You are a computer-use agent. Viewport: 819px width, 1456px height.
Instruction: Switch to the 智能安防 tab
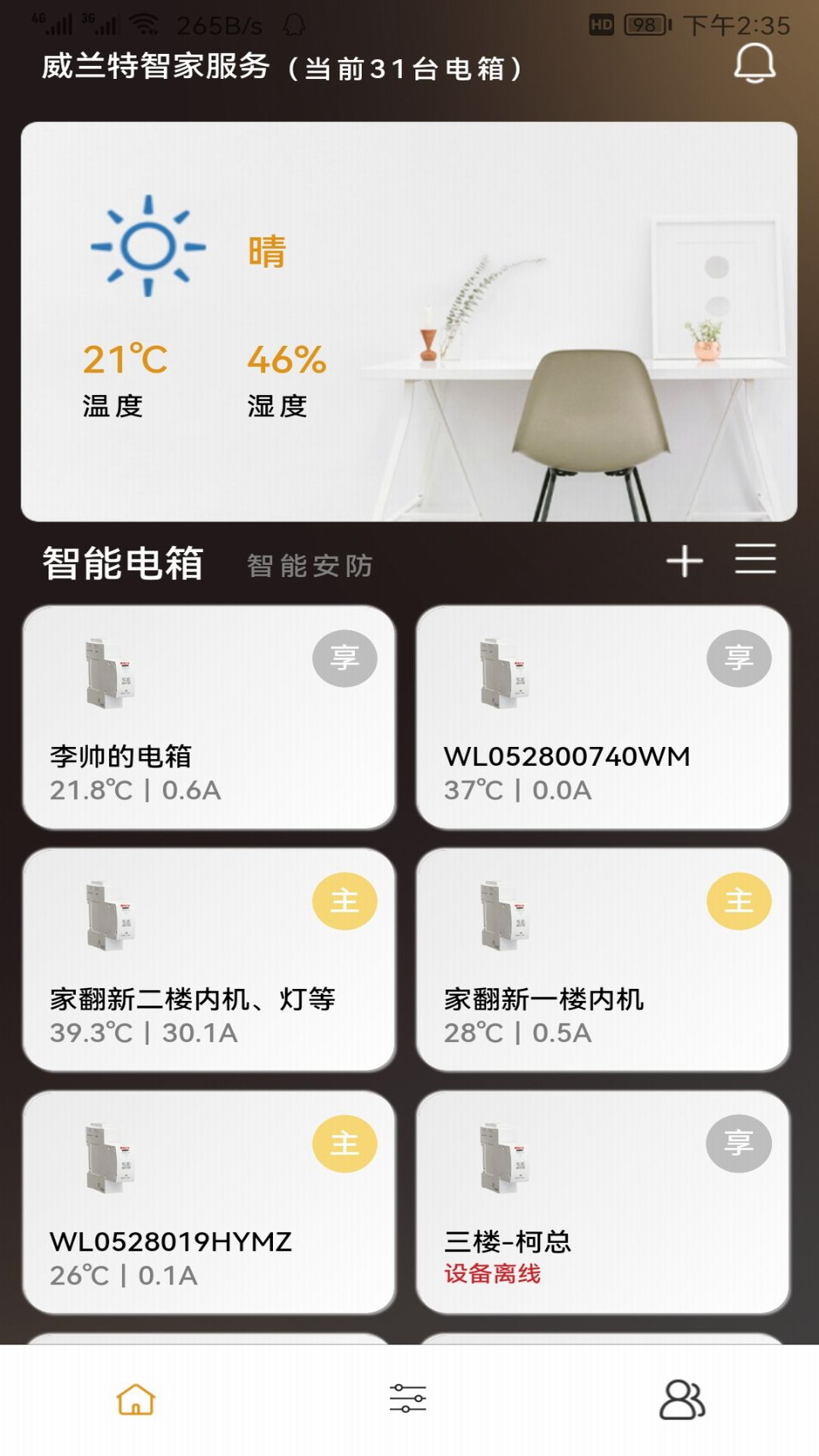click(x=309, y=565)
